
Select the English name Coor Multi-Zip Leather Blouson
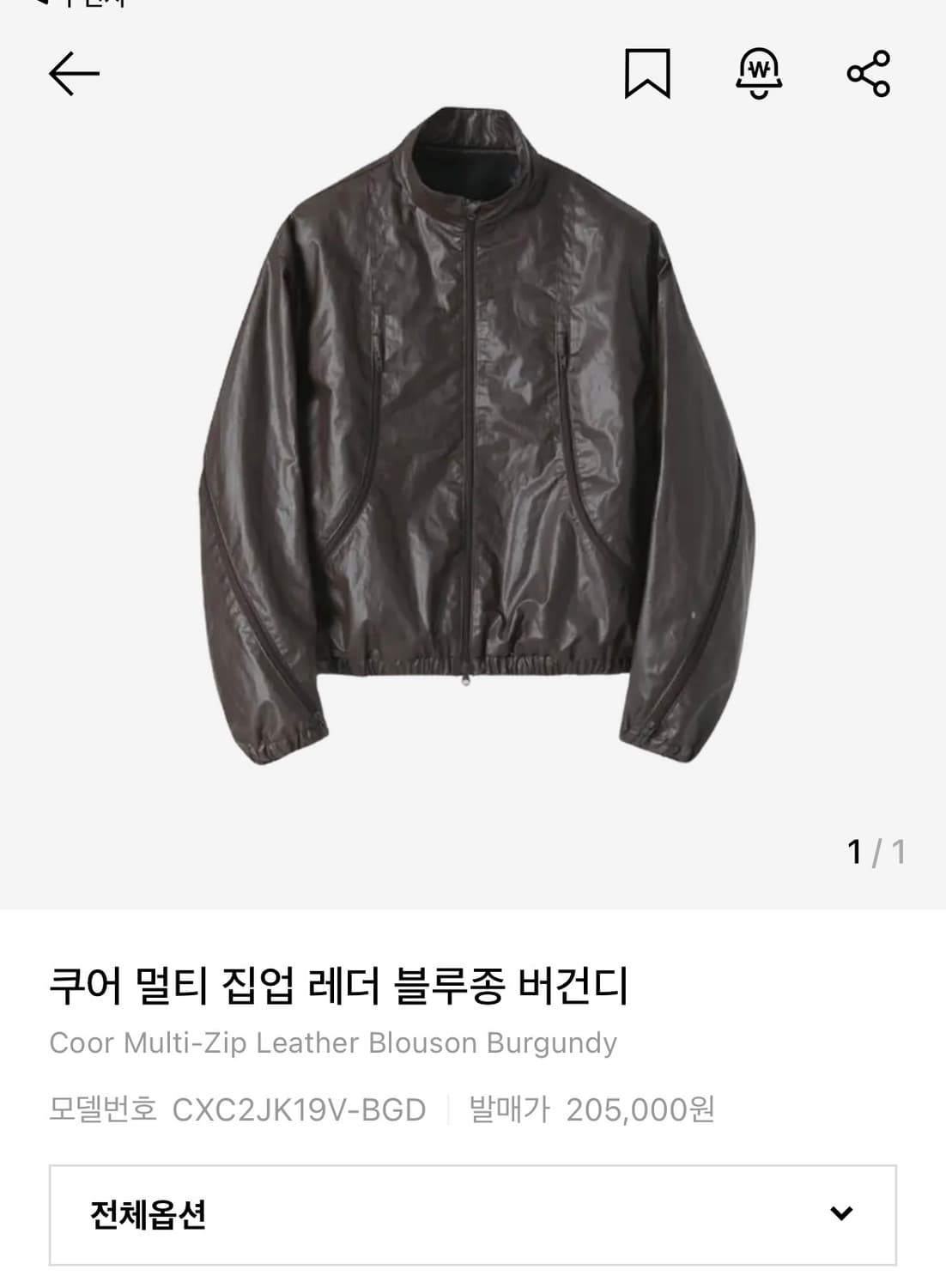coord(333,1042)
